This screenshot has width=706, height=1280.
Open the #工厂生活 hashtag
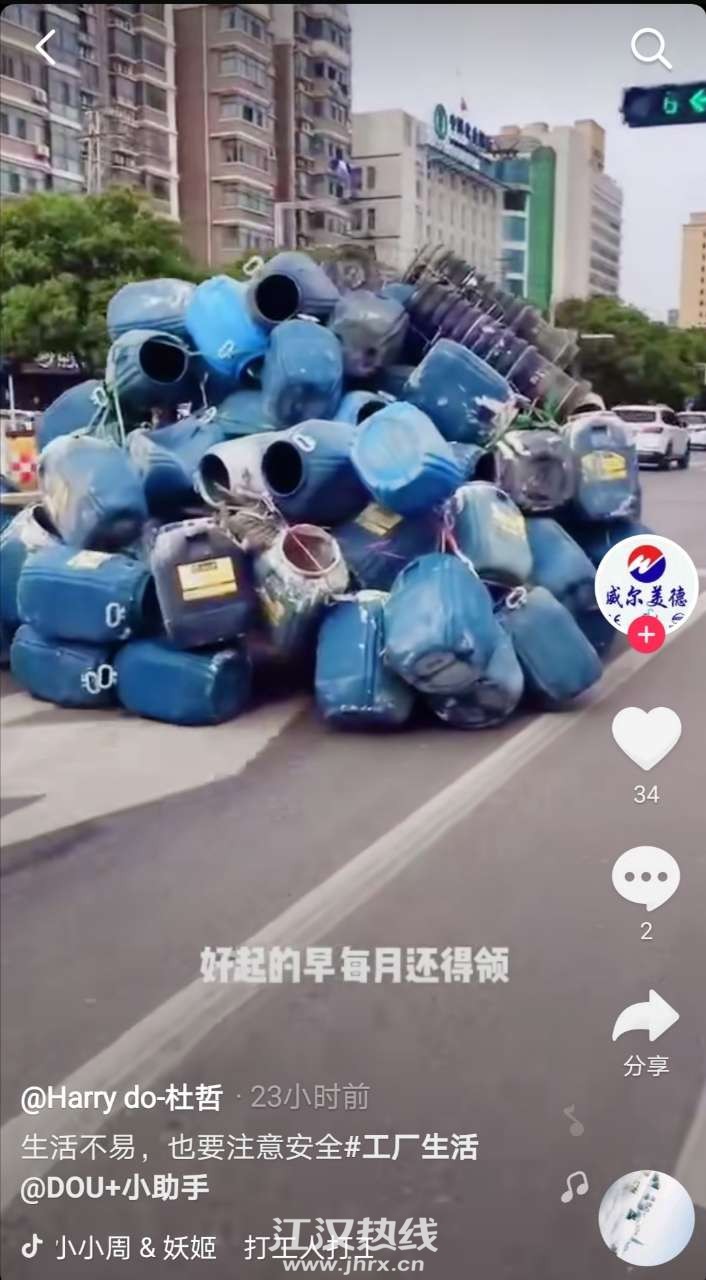coord(411,1146)
